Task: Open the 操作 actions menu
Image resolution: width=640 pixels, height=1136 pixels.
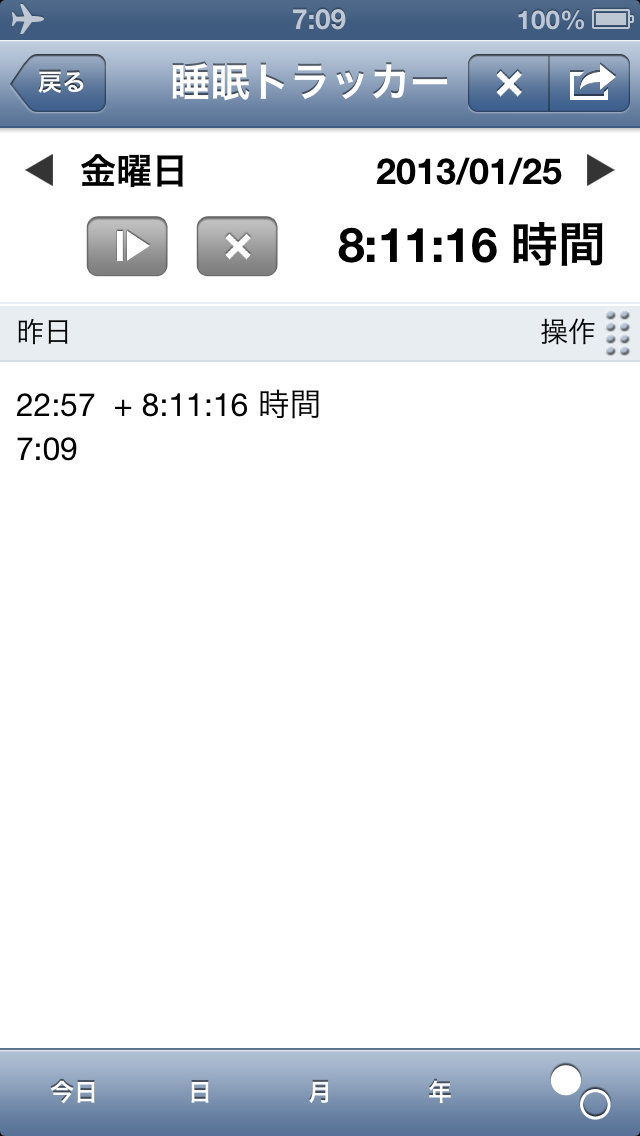Action: tap(586, 332)
